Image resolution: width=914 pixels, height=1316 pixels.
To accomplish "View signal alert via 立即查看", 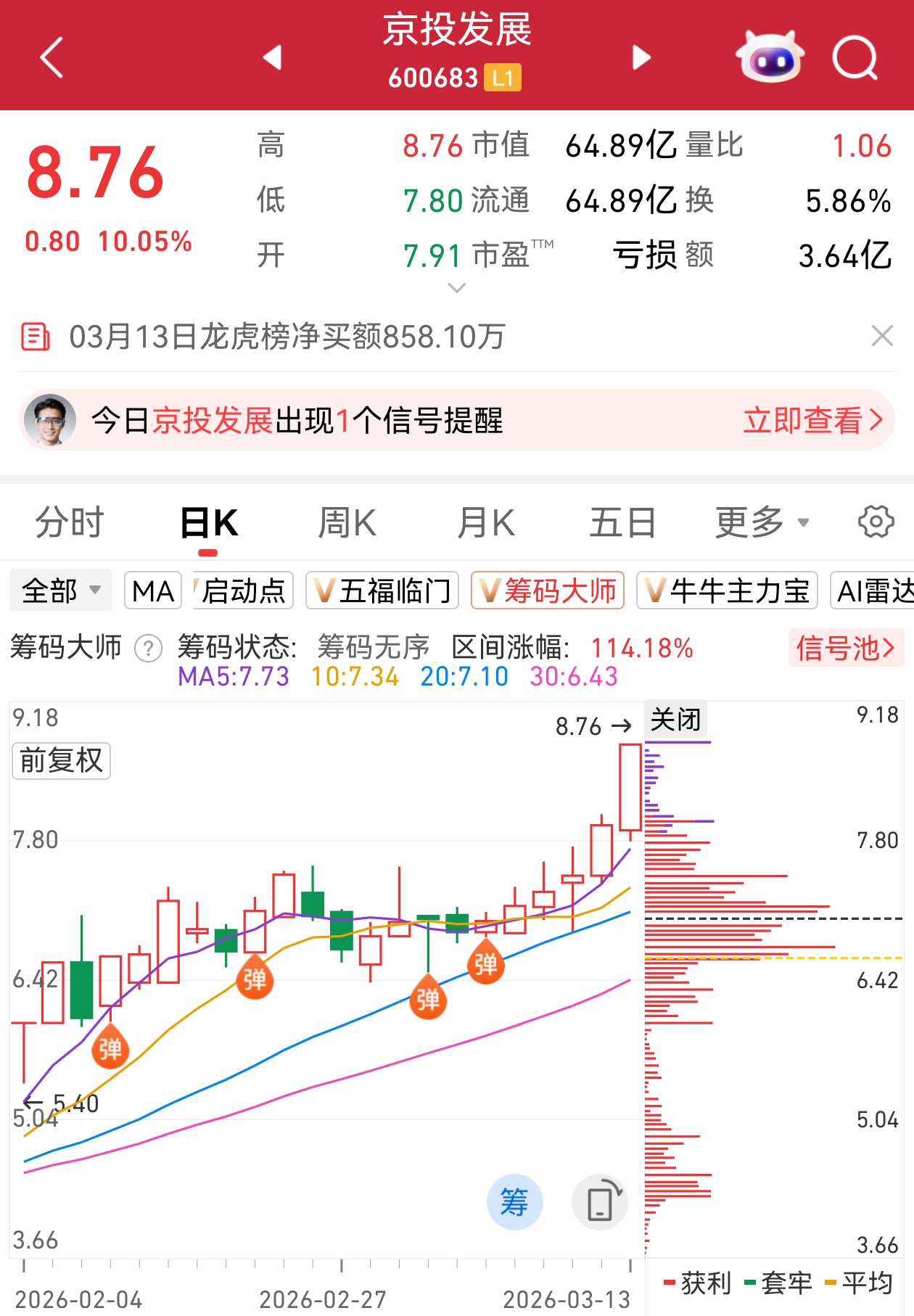I will [812, 420].
